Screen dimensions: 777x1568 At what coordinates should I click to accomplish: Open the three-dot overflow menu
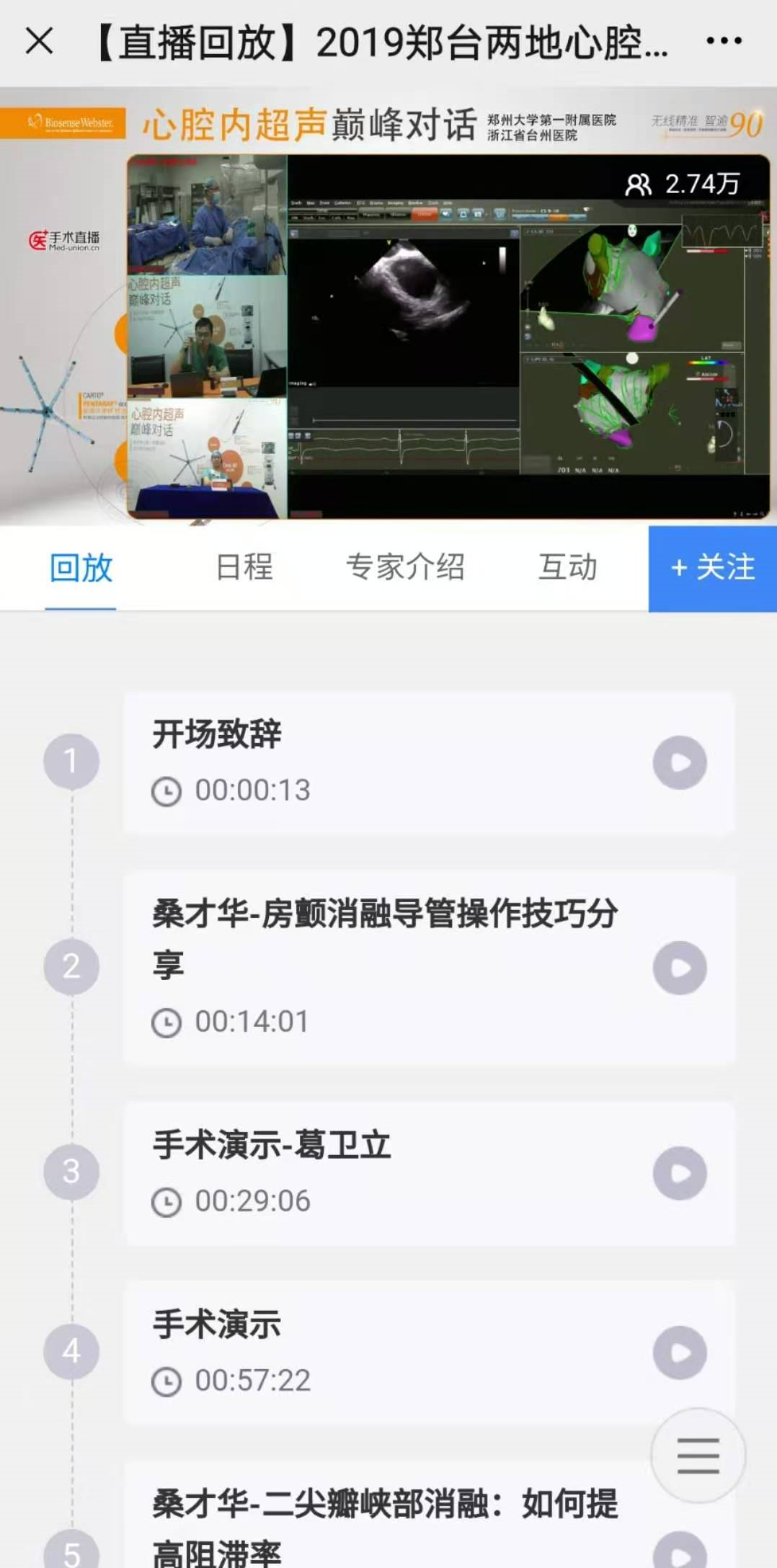(x=724, y=41)
